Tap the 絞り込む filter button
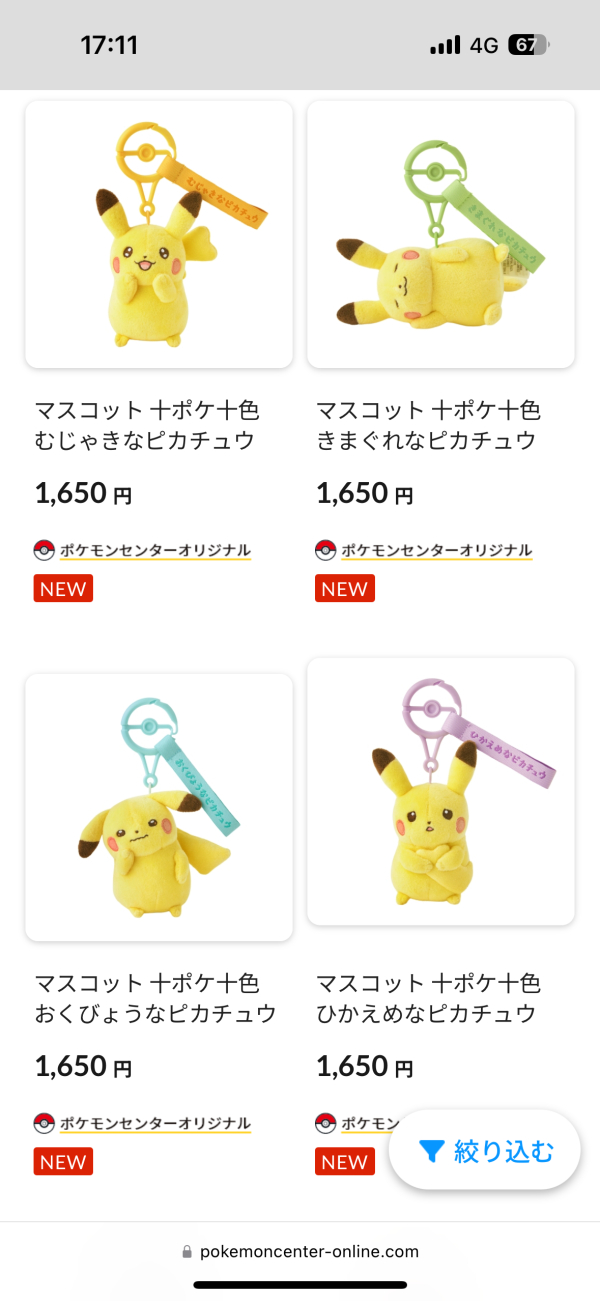The width and height of the screenshot is (600, 1301). pos(485,1151)
